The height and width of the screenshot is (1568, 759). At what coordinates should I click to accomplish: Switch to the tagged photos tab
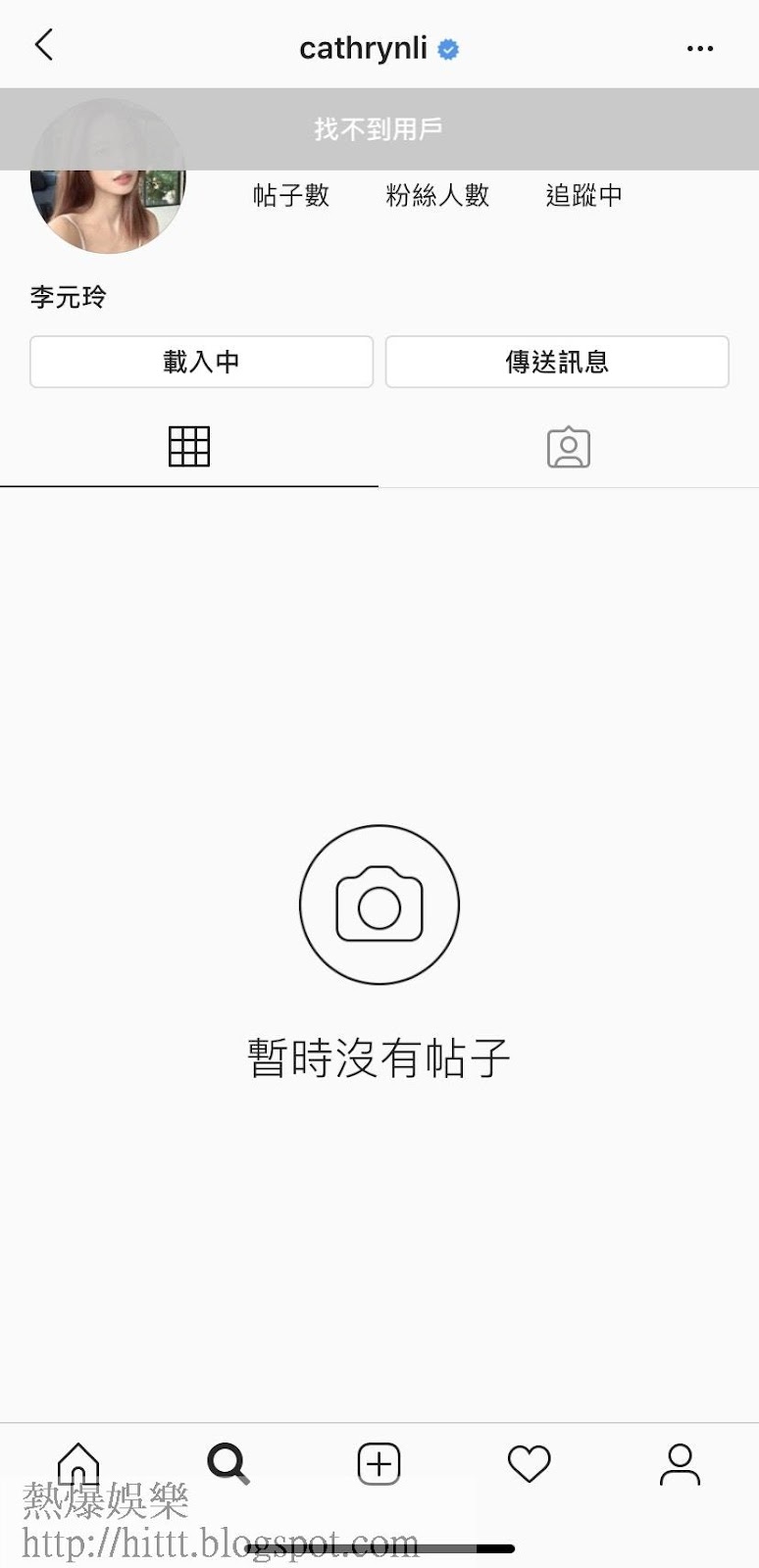click(569, 448)
